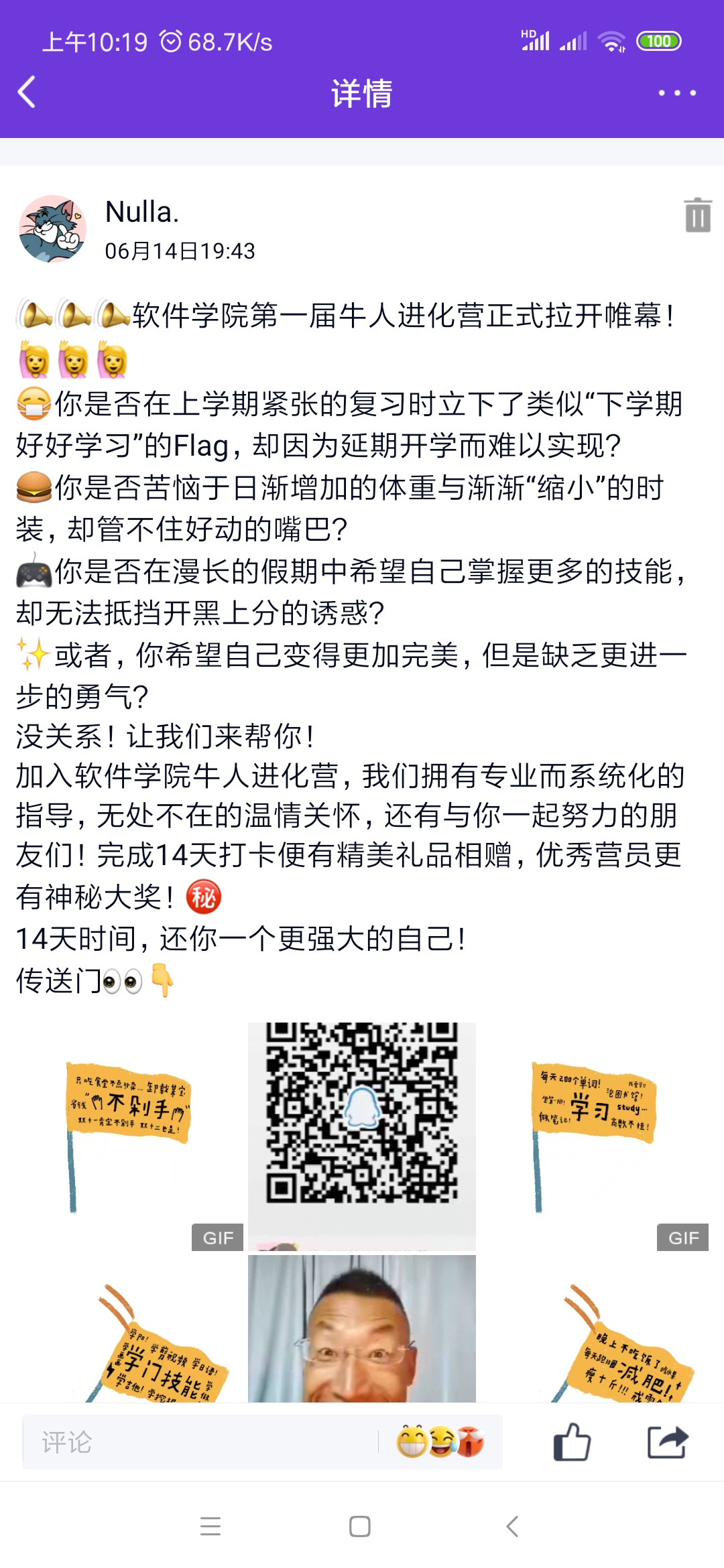The image size is (724, 1568).
Task: Open the three-dot overflow menu
Action: [676, 92]
